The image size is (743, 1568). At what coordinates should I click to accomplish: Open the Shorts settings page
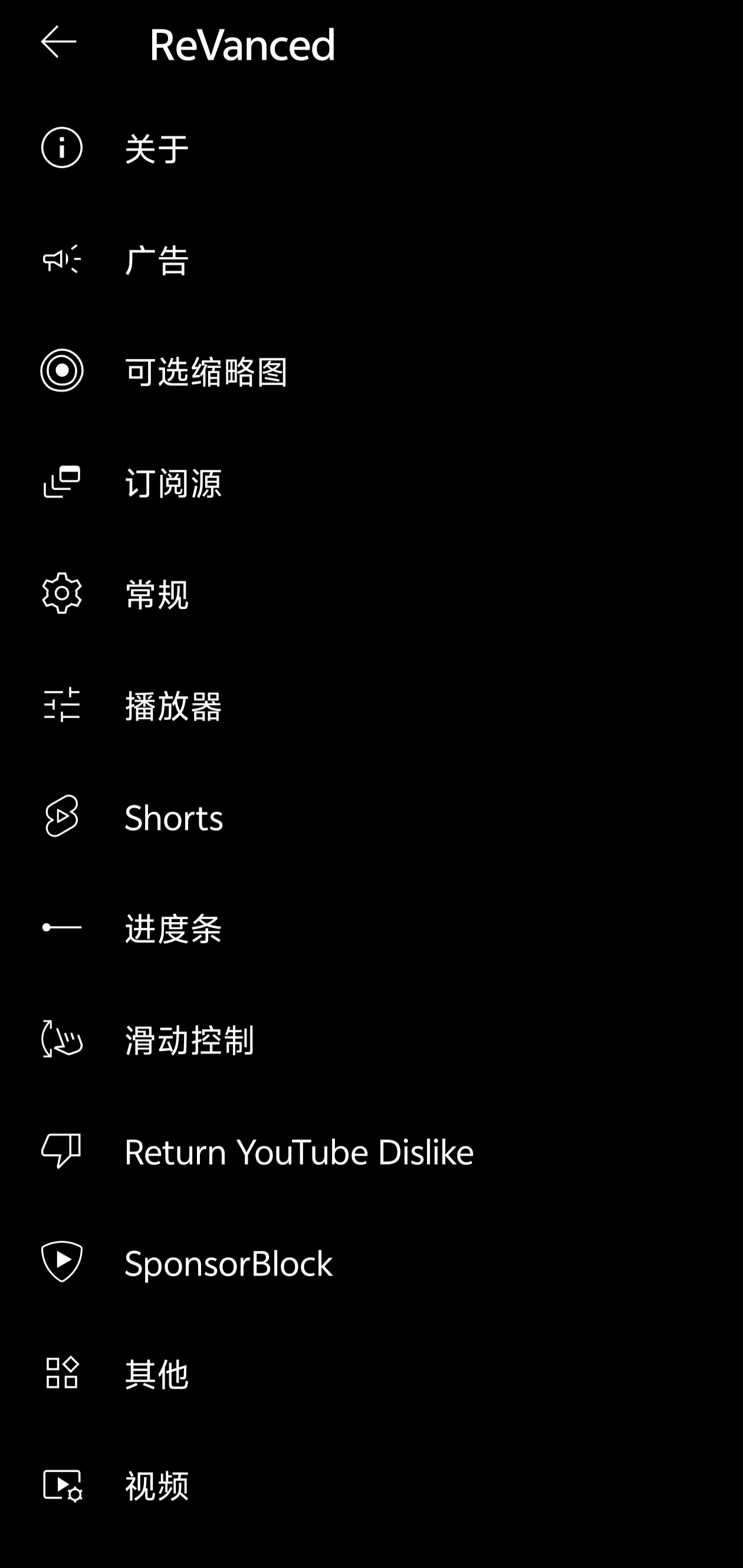[173, 818]
